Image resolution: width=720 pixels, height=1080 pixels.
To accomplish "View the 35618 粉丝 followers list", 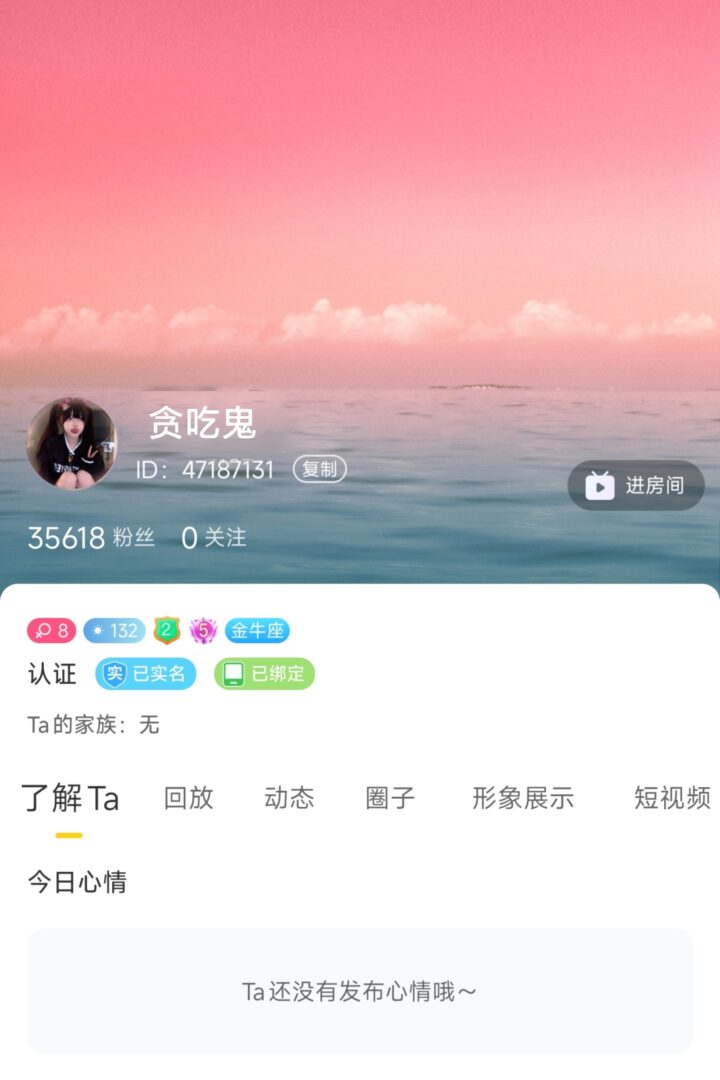I will coord(91,538).
